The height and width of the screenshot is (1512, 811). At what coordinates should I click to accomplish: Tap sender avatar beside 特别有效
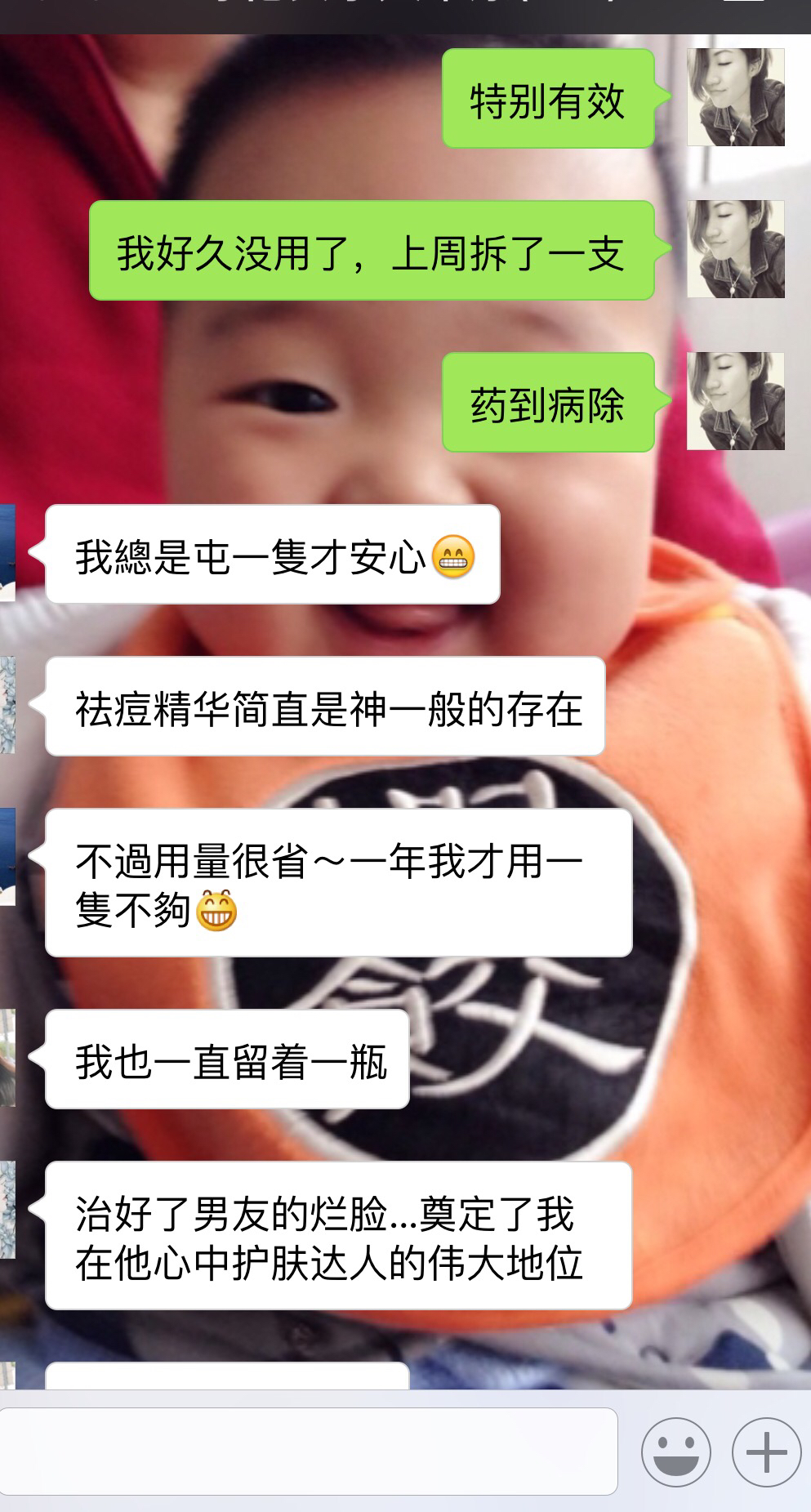(x=735, y=97)
